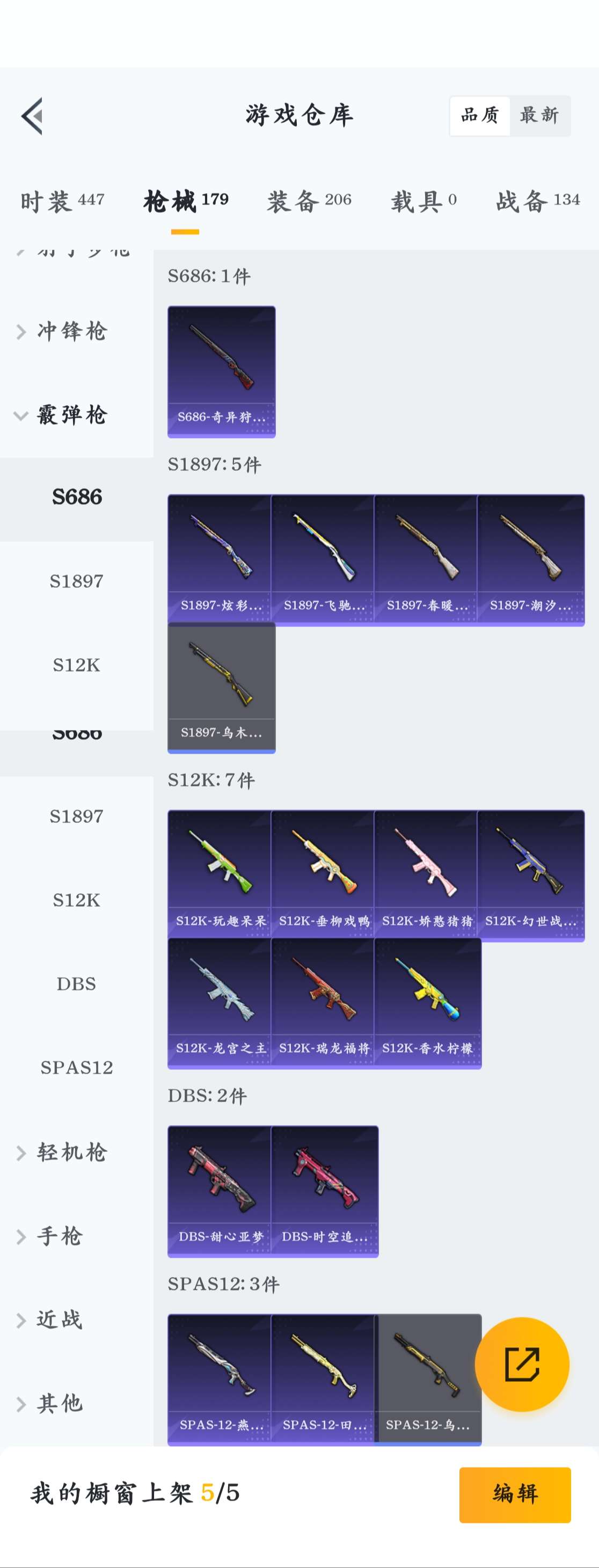Open the 战备 tab
The image size is (599, 1568).
tap(537, 201)
